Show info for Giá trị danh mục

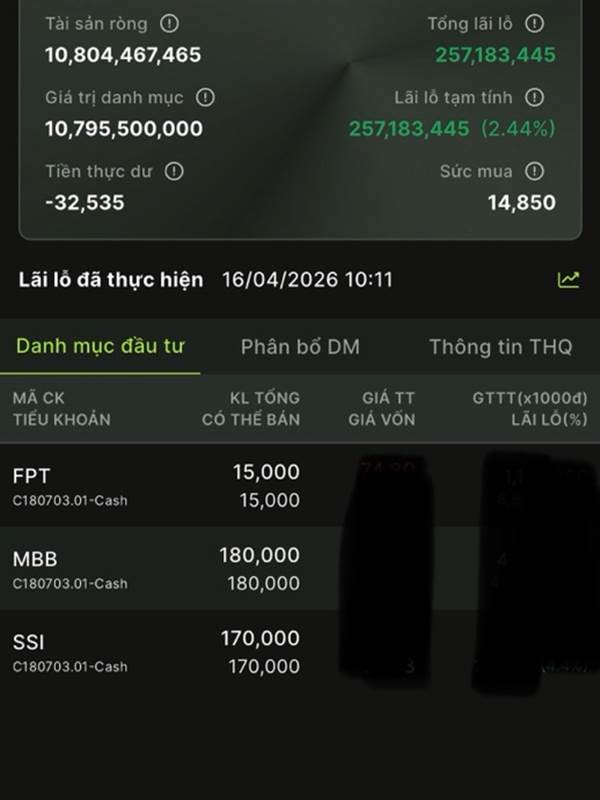click(205, 97)
